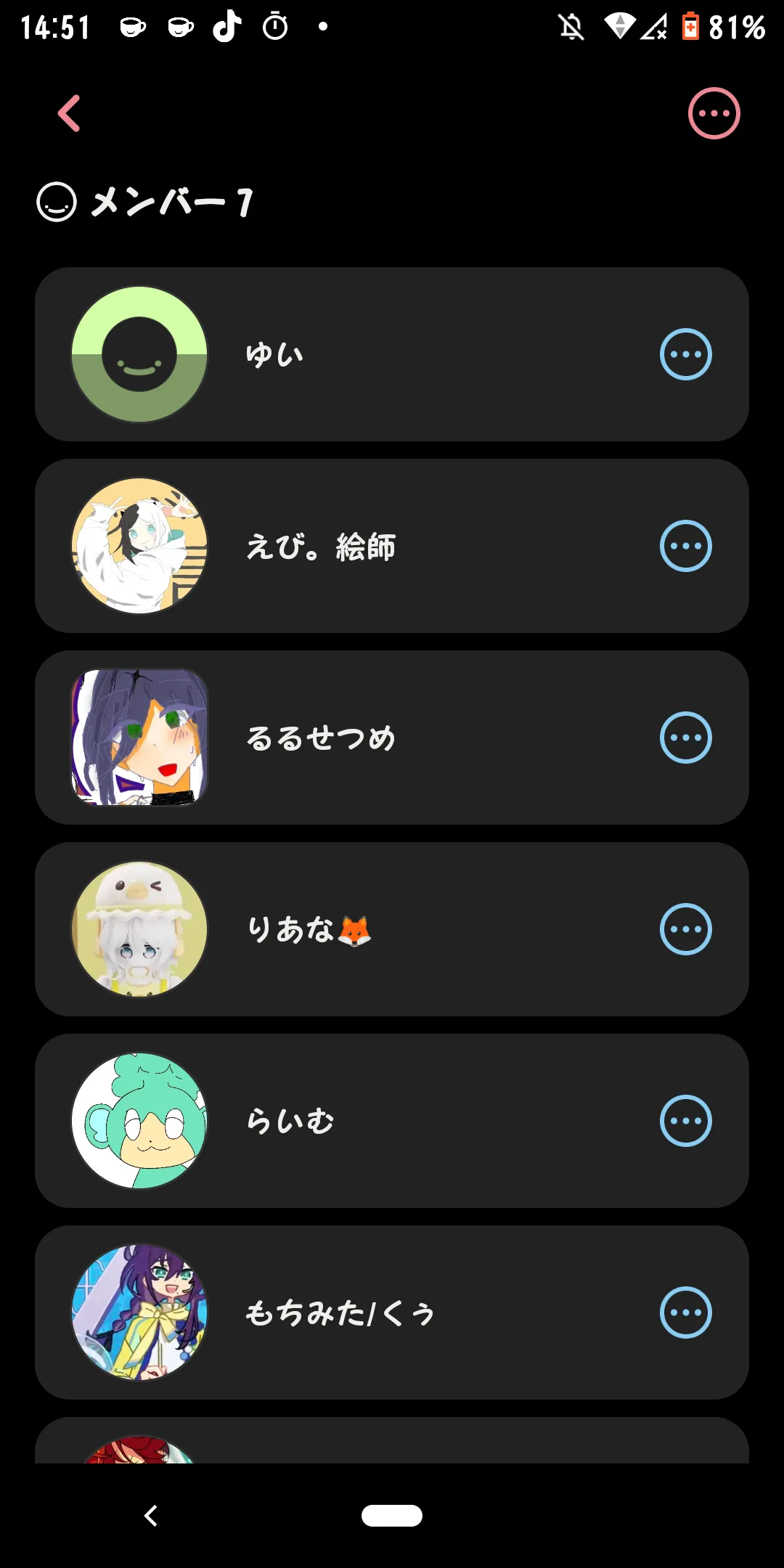Open options for るるせつめ
Viewport: 784px width, 1568px height.
(685, 738)
